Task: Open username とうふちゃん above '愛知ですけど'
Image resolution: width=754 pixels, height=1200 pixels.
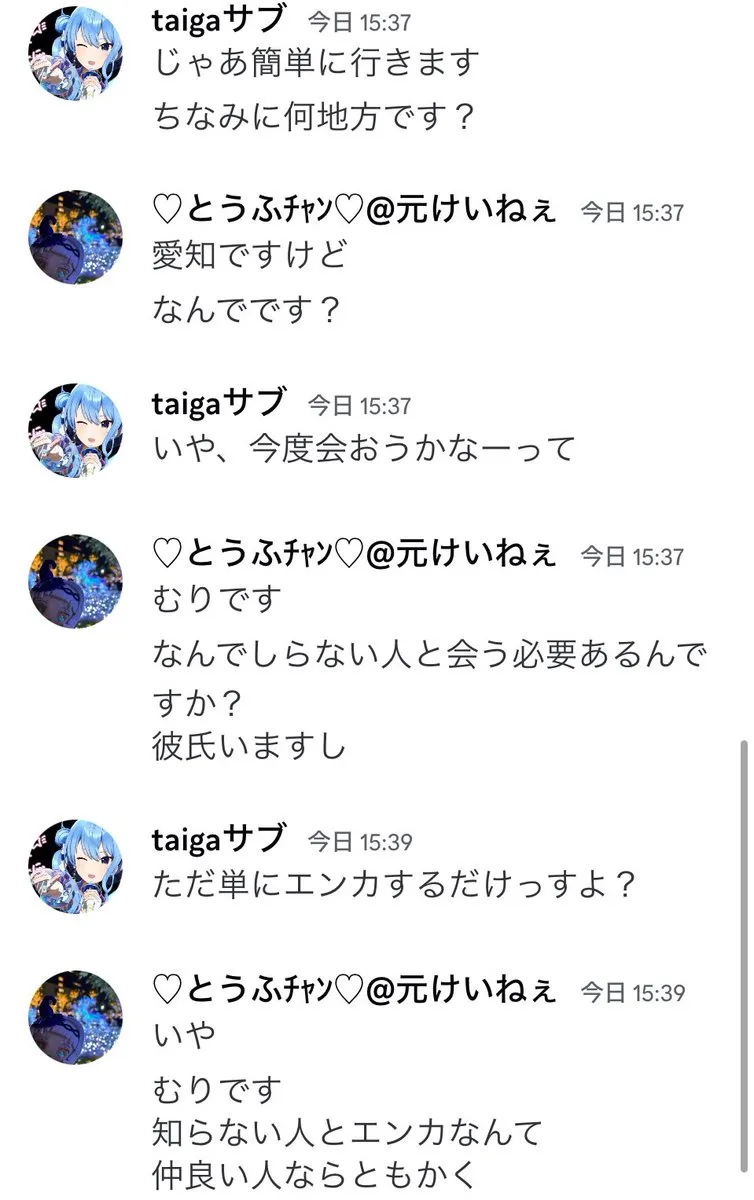Action: pos(354,209)
